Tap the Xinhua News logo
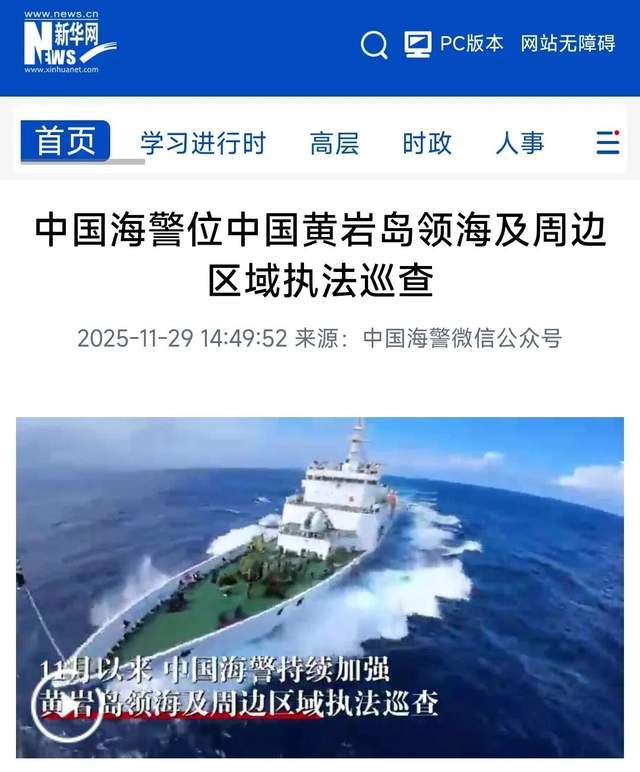640x772 pixels. coord(68,46)
